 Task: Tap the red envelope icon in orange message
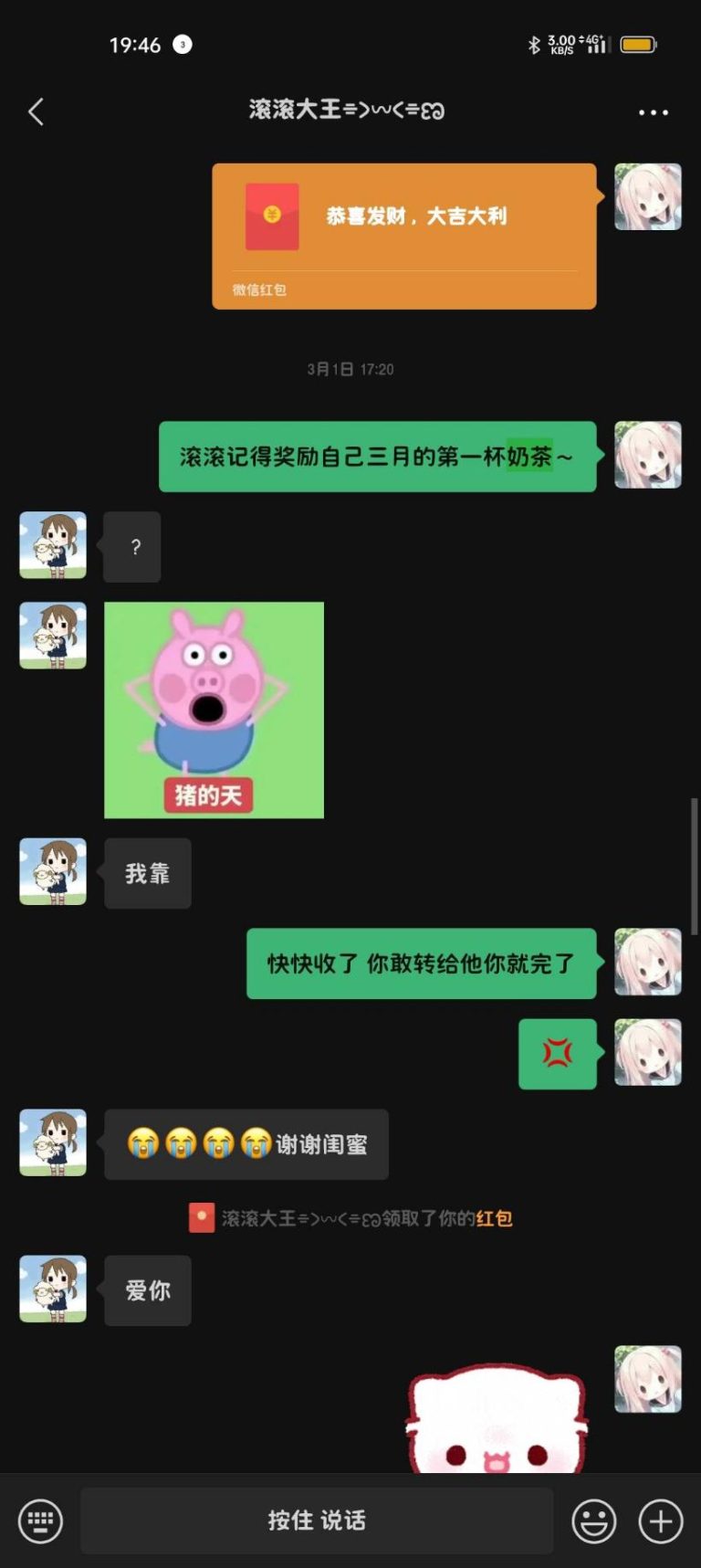tap(270, 216)
